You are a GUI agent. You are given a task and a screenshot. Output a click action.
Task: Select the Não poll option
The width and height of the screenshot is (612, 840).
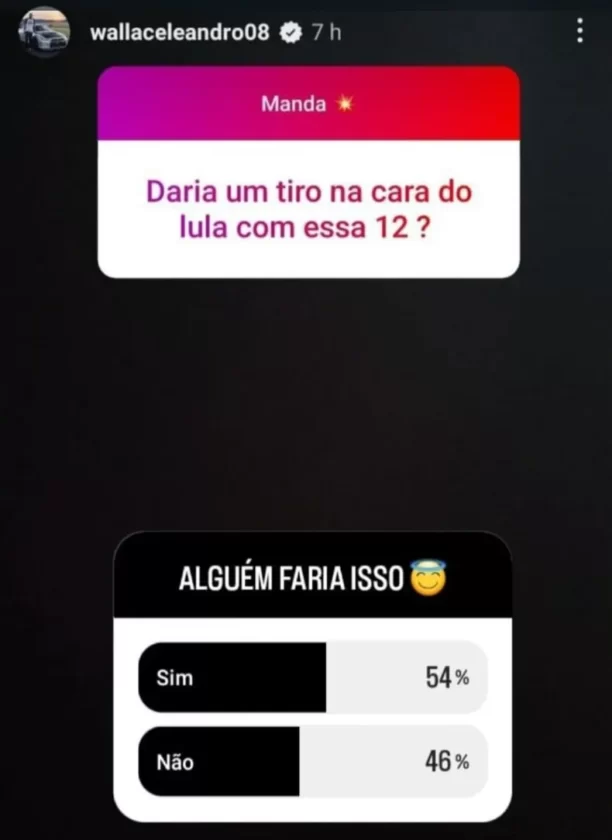313,762
